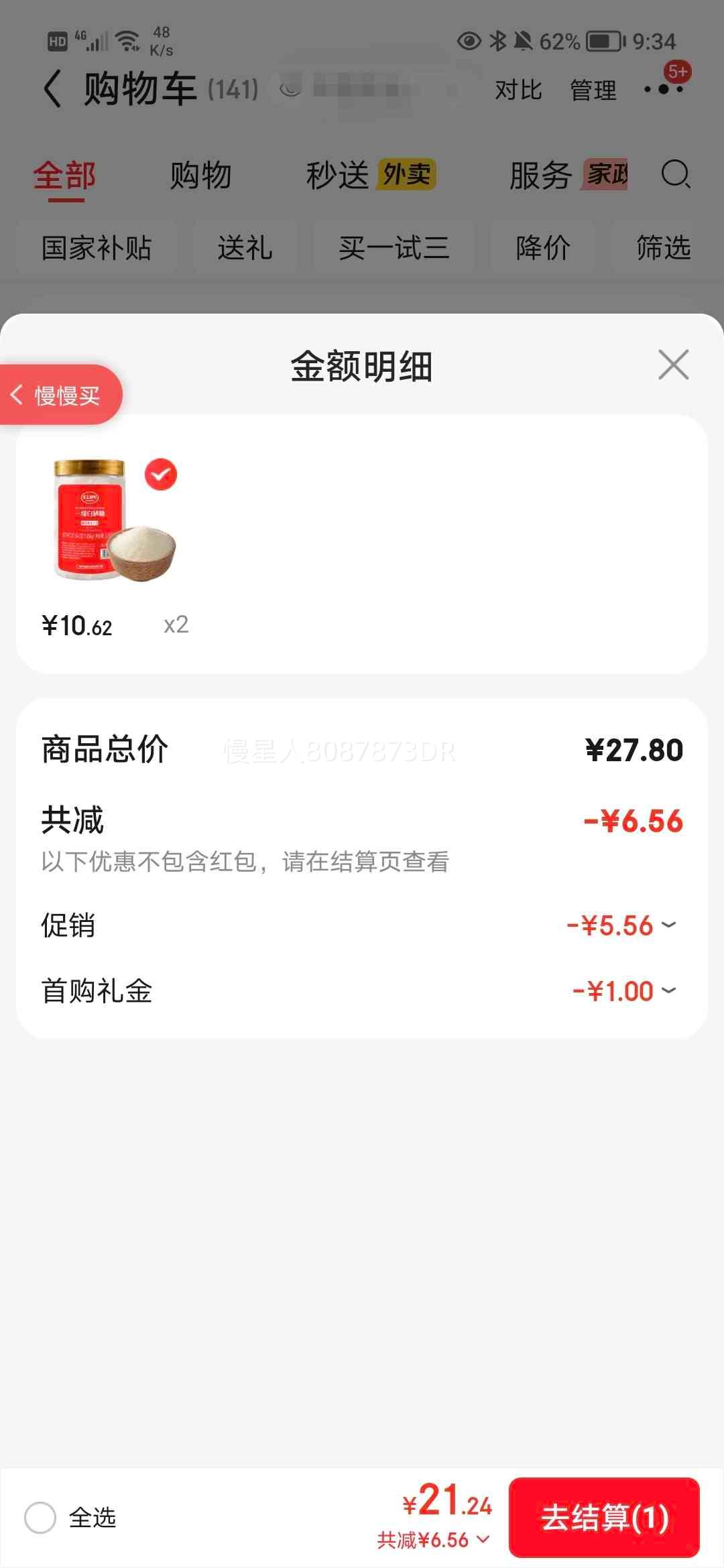Close the 金额明细 panel
The height and width of the screenshot is (1568, 724).
[673, 365]
